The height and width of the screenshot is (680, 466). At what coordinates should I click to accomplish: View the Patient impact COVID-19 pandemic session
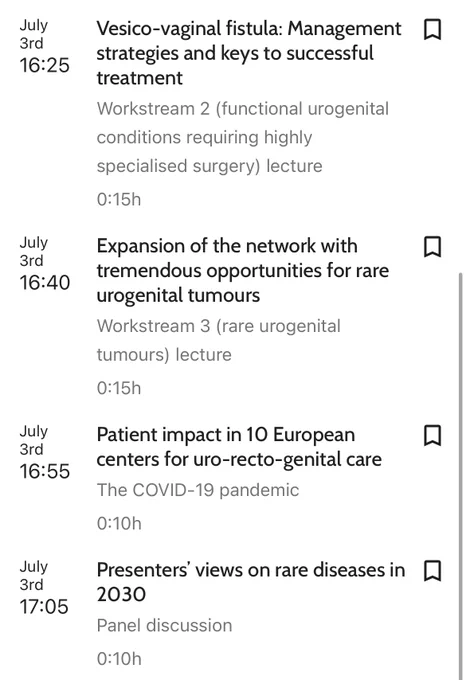pyautogui.click(x=239, y=447)
